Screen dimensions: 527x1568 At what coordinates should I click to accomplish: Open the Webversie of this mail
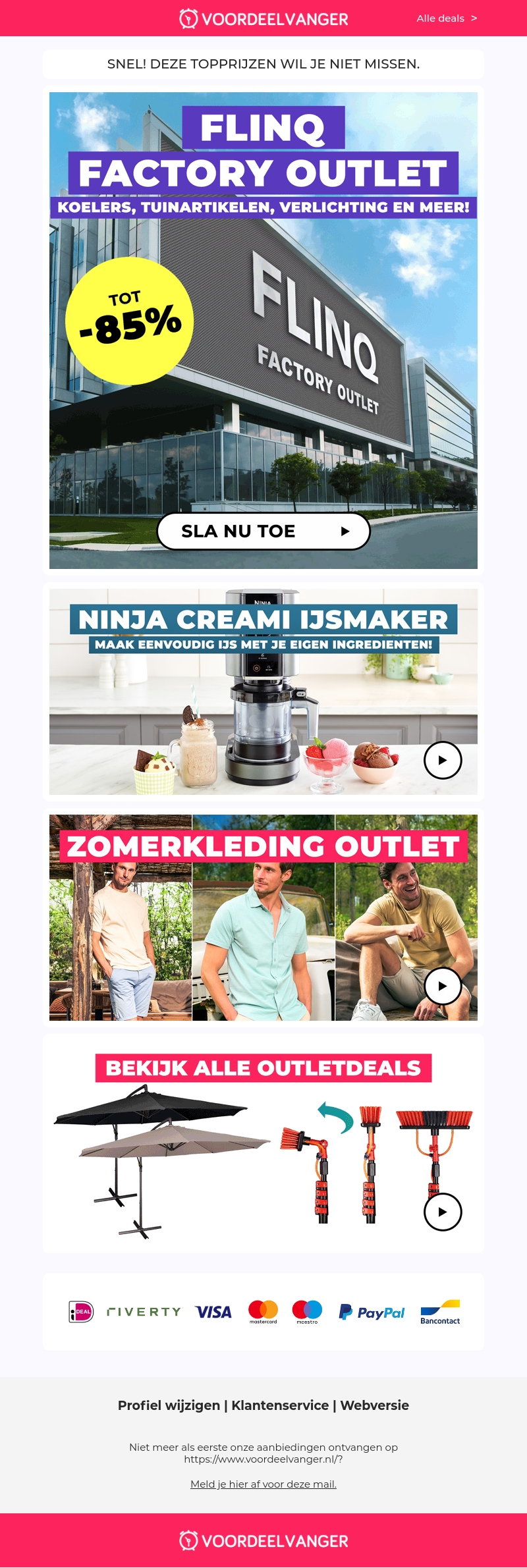pyautogui.click(x=374, y=1405)
